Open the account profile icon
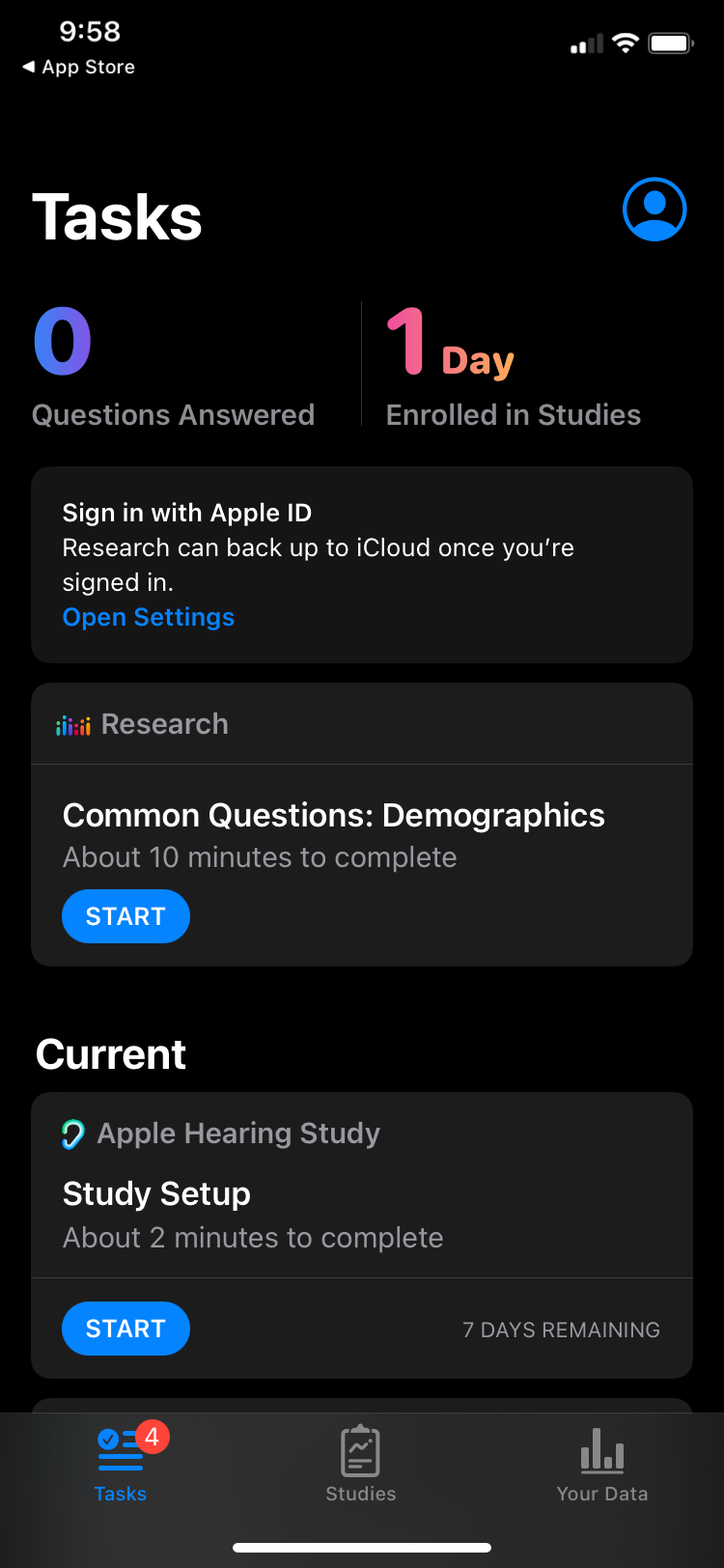This screenshot has height=1568, width=724. 654,208
